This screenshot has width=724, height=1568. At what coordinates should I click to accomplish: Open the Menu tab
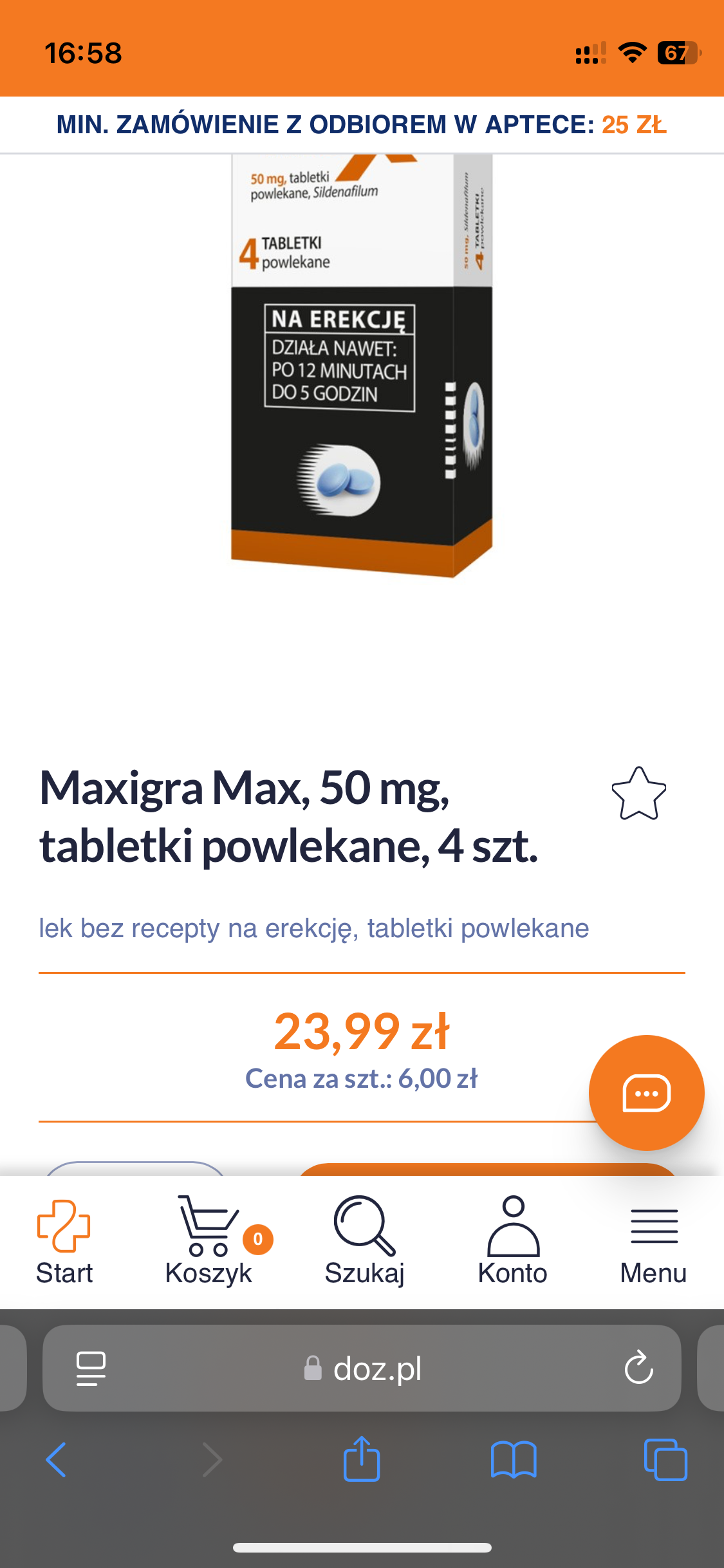coord(653,1242)
